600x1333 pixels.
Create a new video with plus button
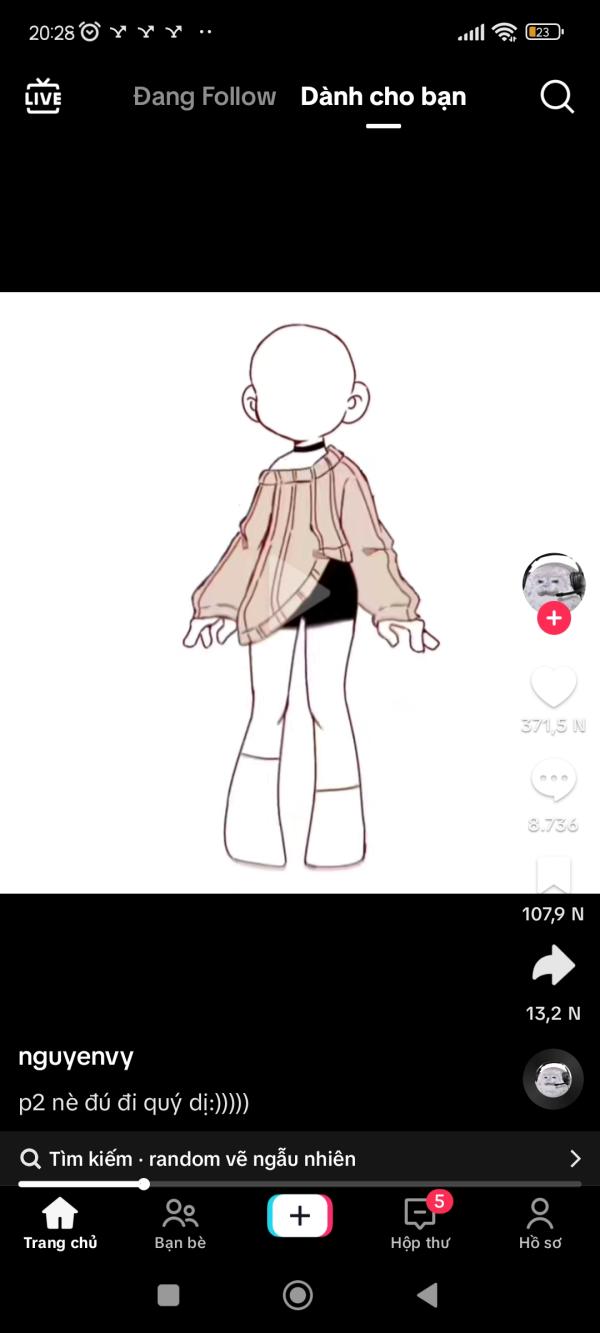(x=300, y=1216)
